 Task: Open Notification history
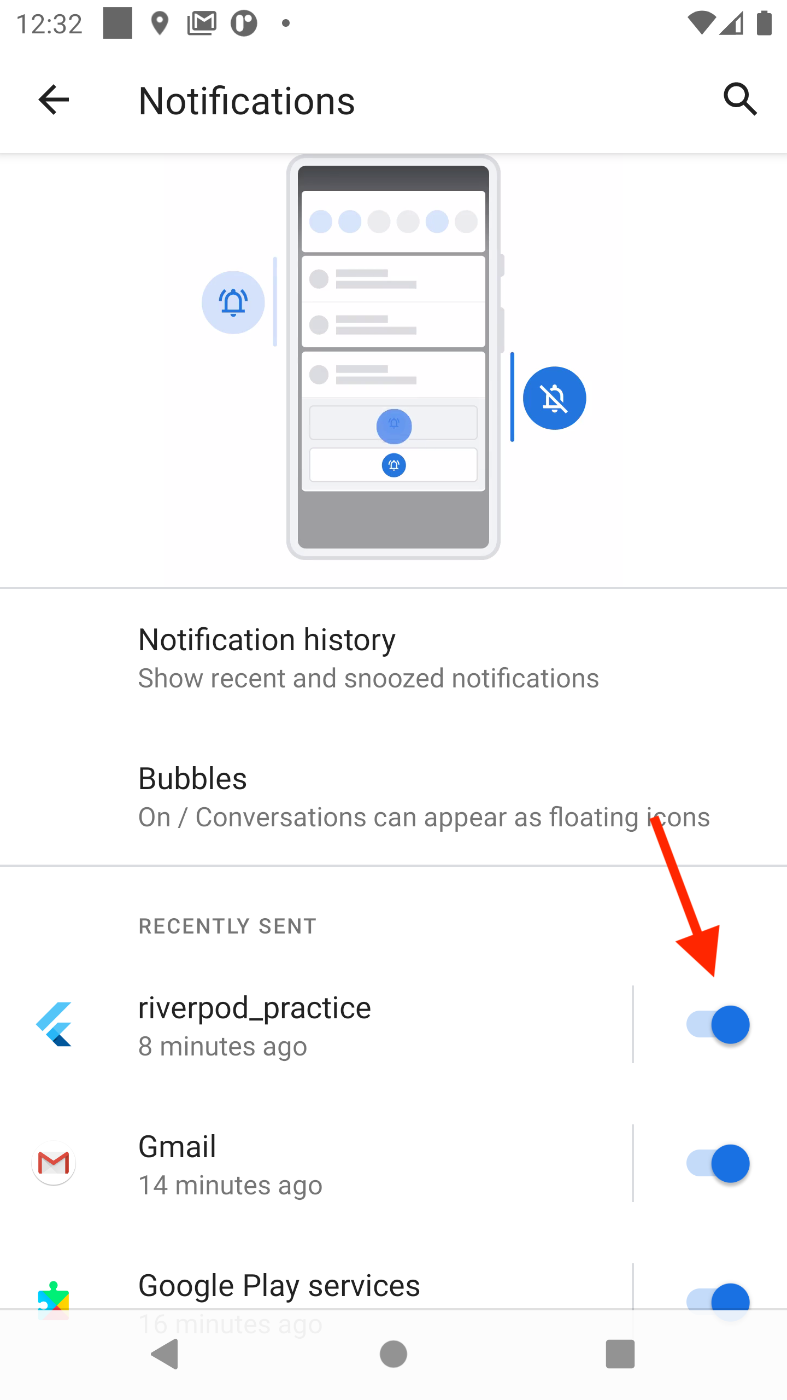point(368,658)
